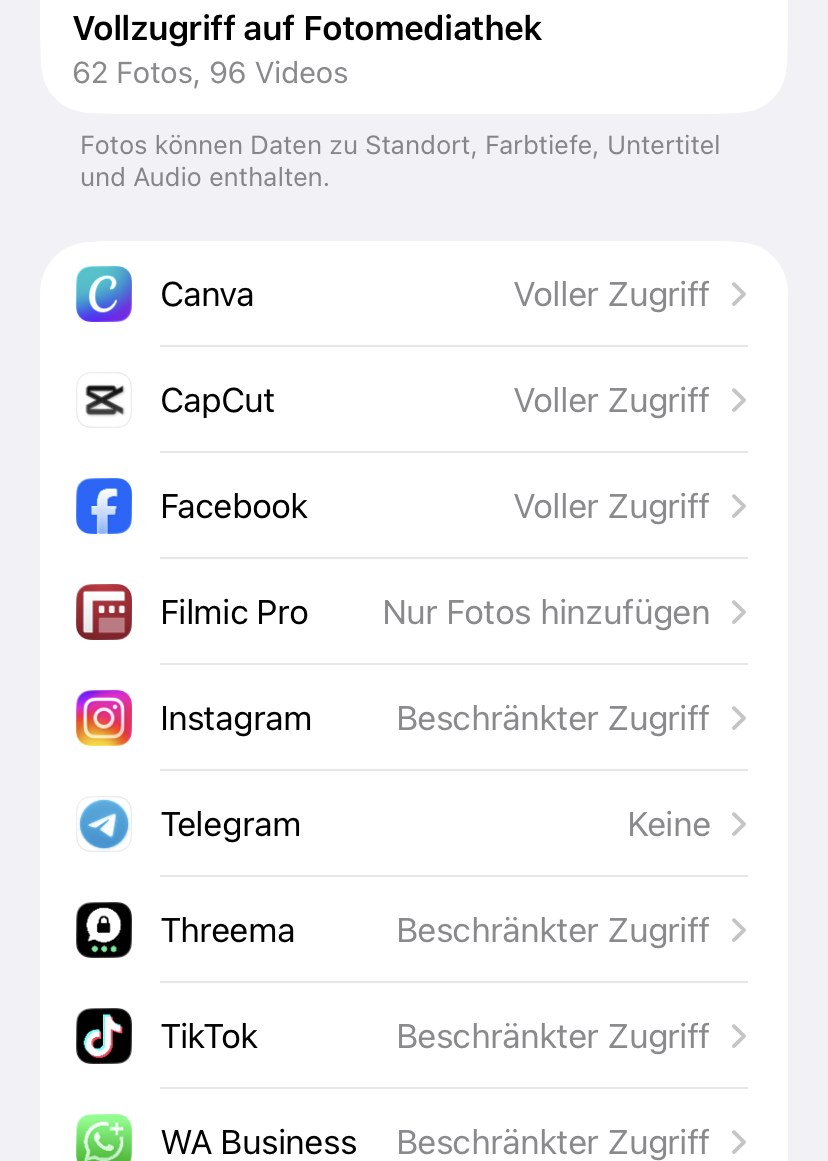Screen dimensions: 828x1161
Task: Open CapCut photo access settings
Action: (412, 401)
